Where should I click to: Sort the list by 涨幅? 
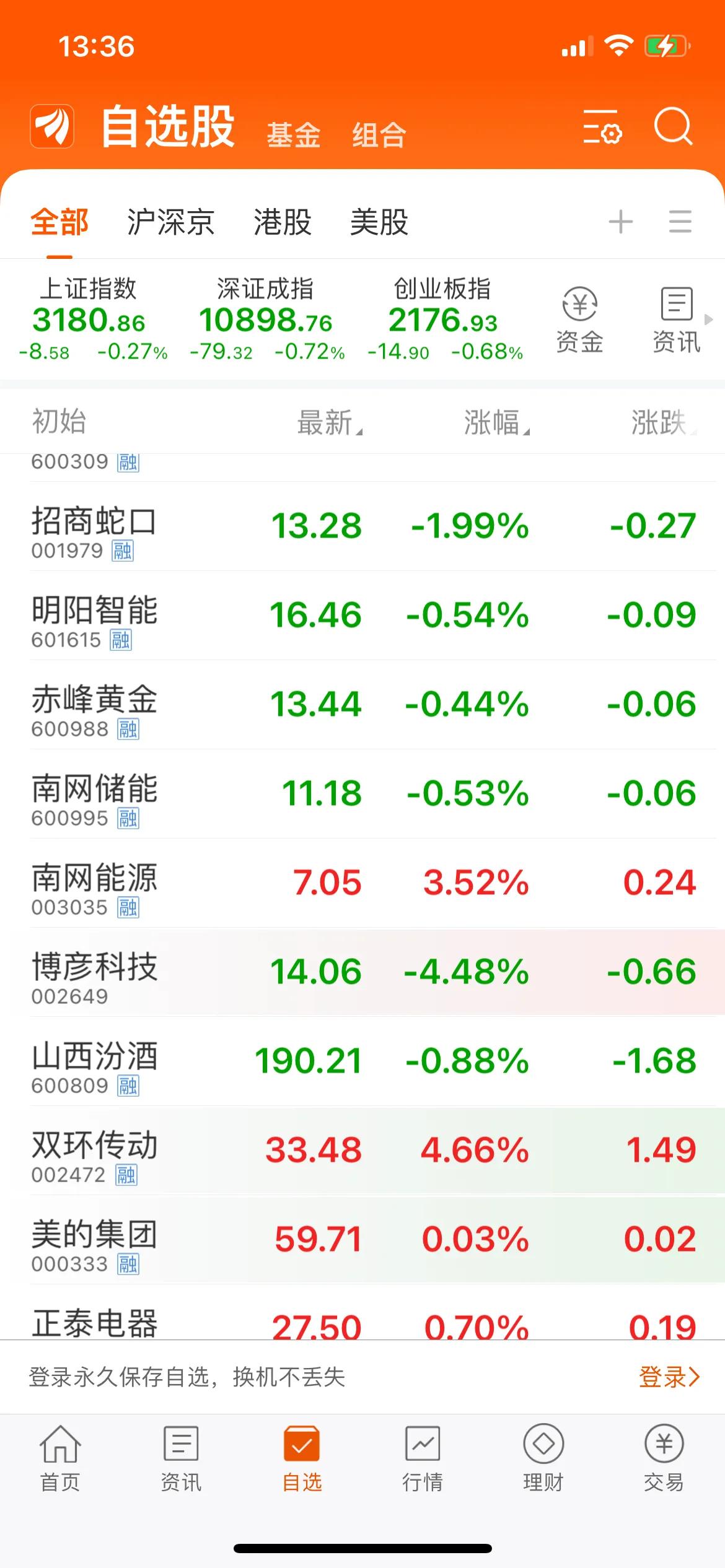(496, 423)
